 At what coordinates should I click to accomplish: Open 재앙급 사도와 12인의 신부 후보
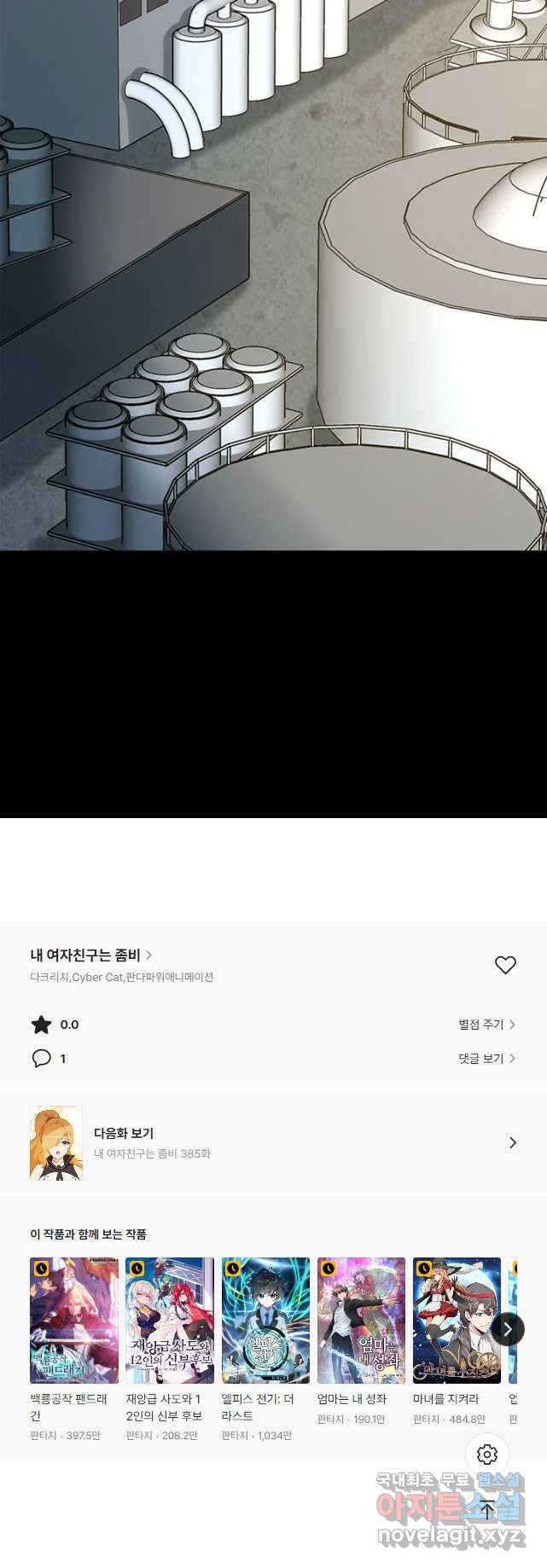click(170, 1320)
